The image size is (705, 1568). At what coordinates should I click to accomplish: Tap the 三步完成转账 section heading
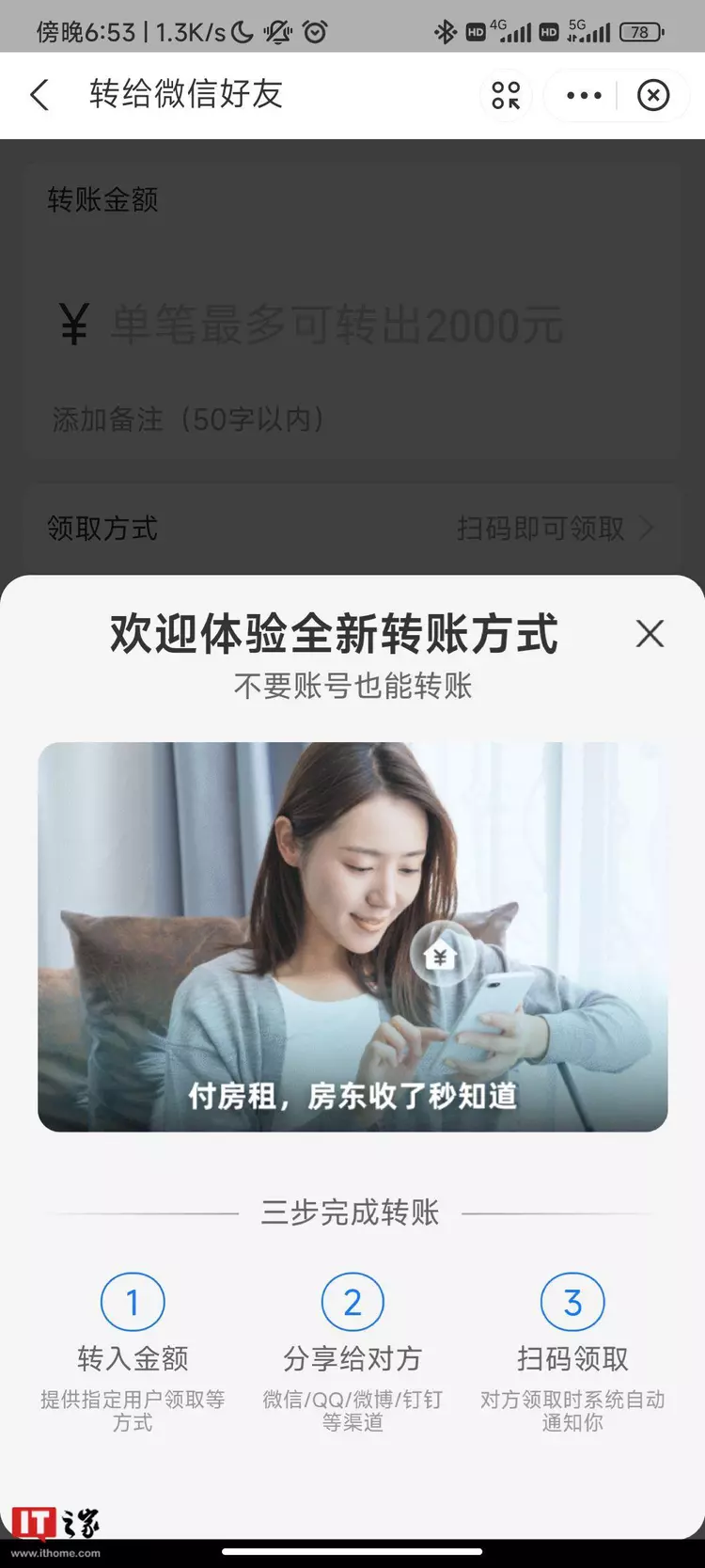click(352, 1212)
